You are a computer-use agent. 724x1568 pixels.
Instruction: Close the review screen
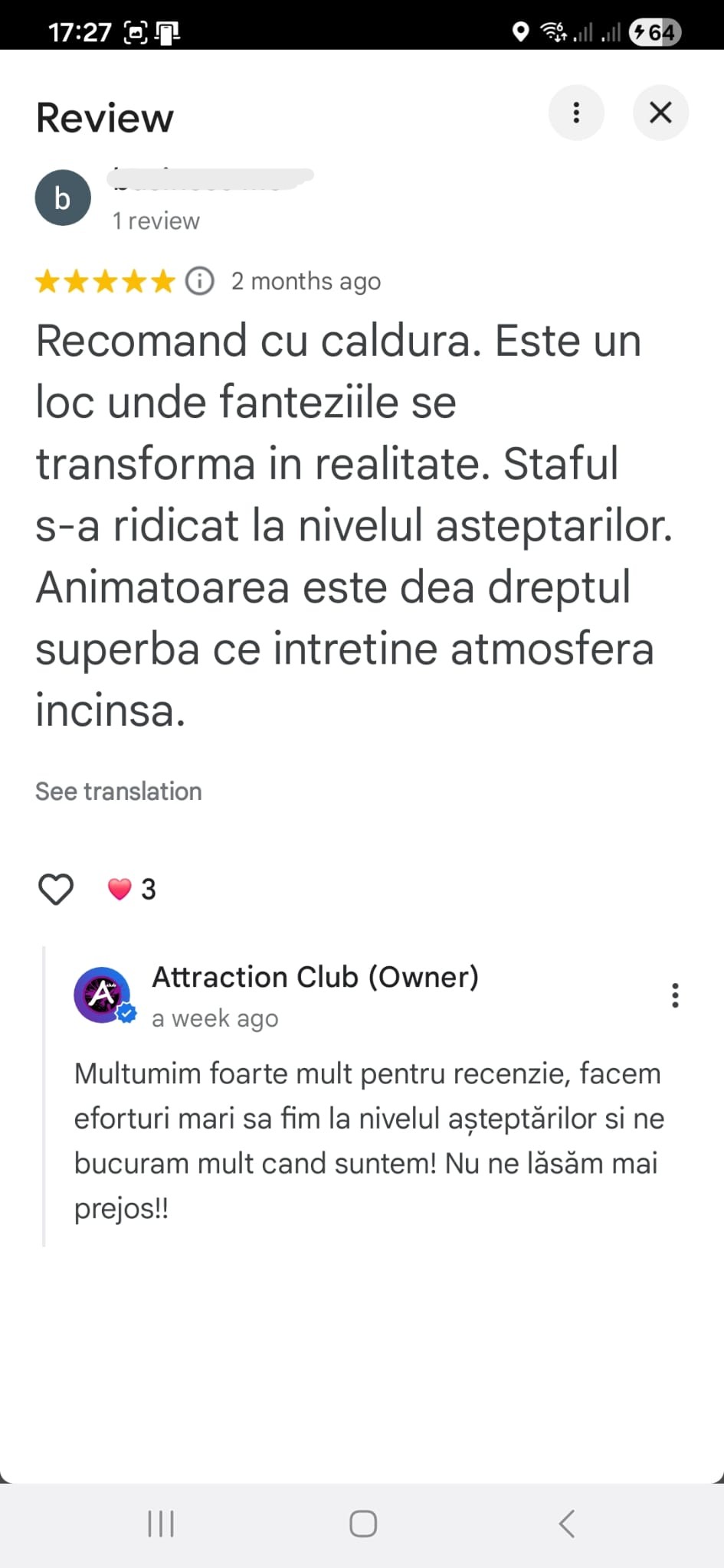coord(660,113)
